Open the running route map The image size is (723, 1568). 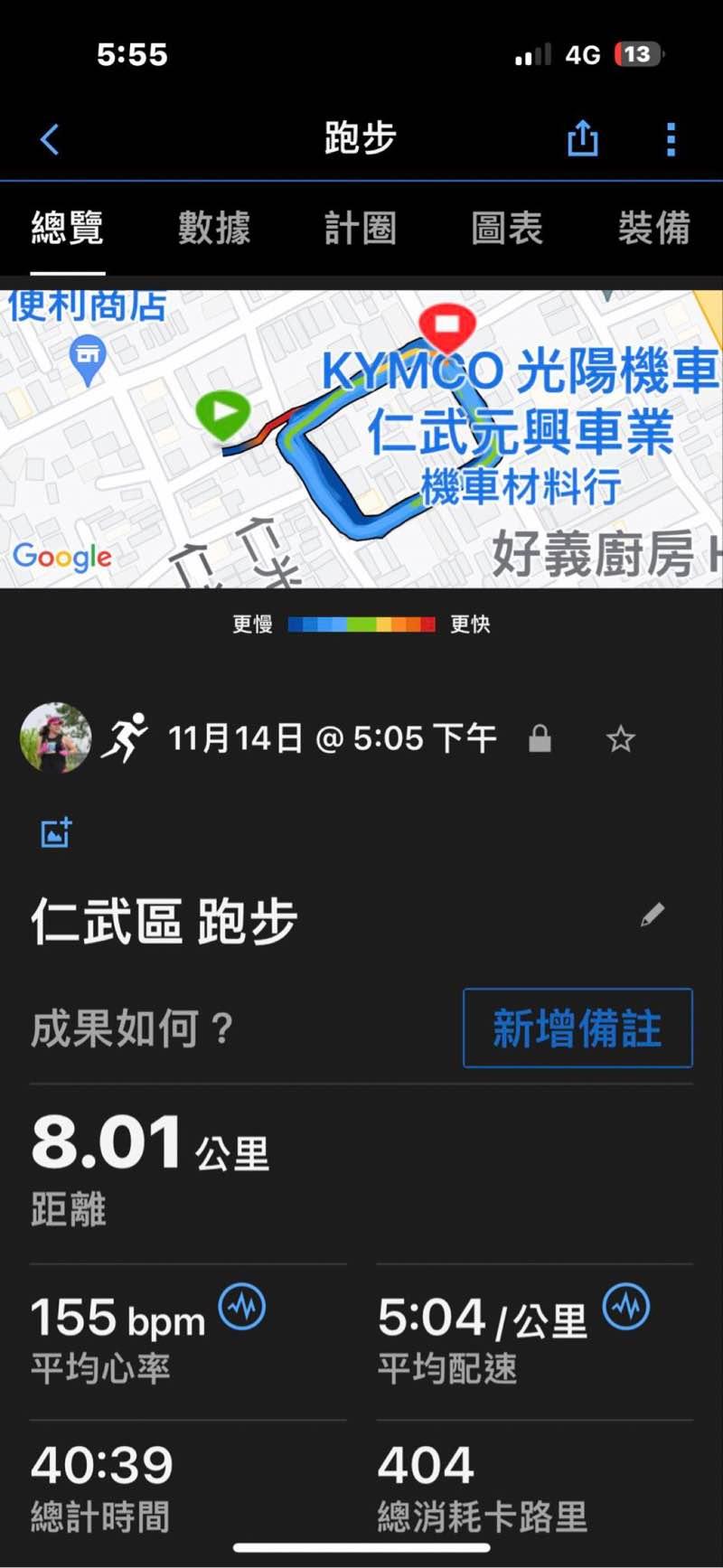click(x=361, y=438)
